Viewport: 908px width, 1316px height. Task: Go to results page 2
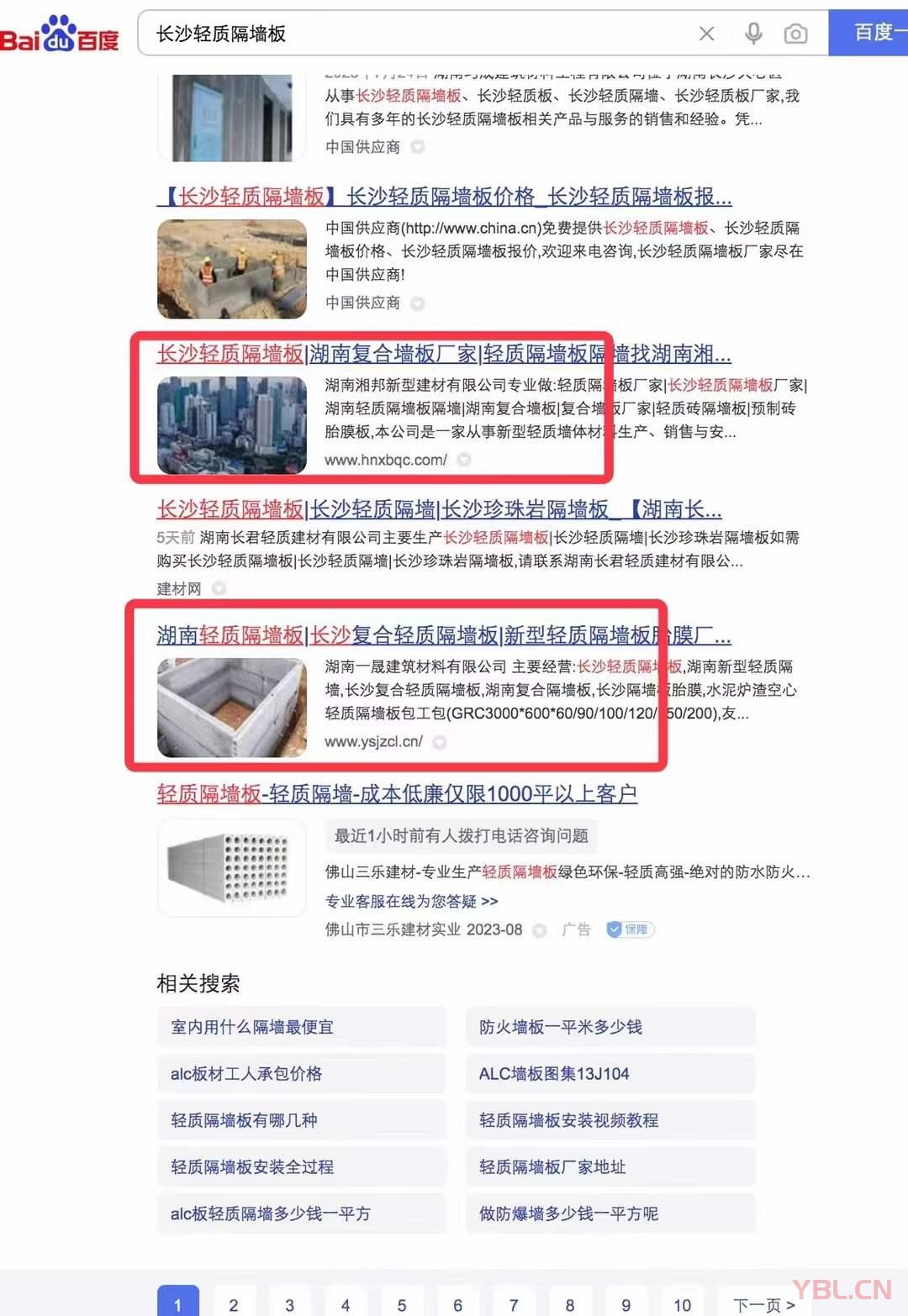pos(234,1304)
